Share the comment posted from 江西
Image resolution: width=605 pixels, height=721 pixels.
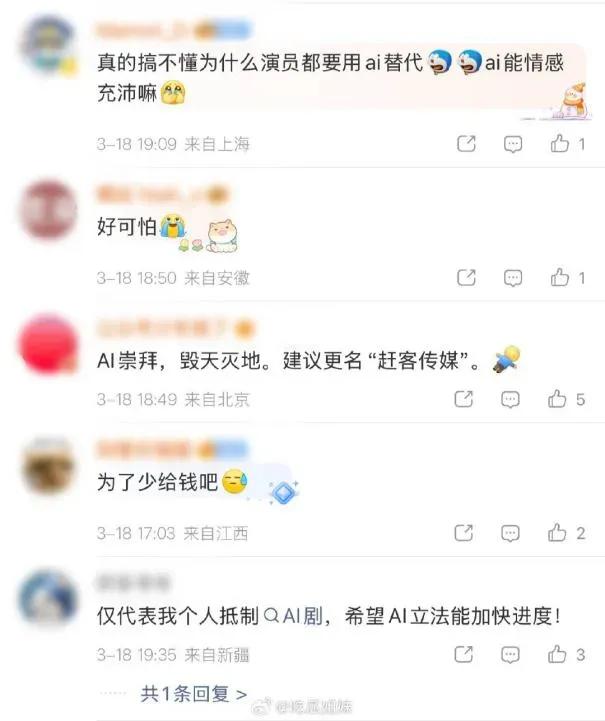point(465,533)
